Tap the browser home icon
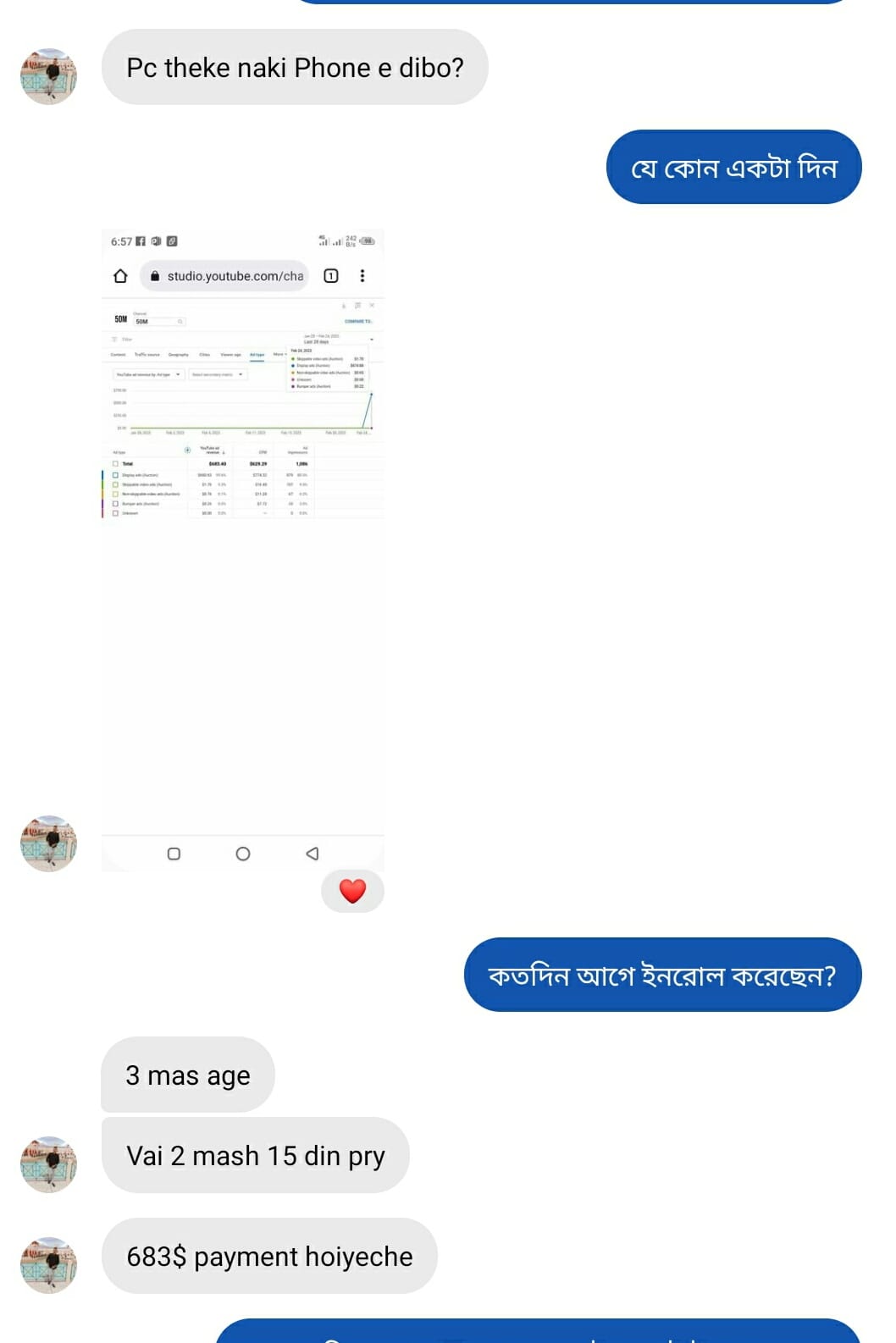896x1343 pixels. (x=119, y=275)
